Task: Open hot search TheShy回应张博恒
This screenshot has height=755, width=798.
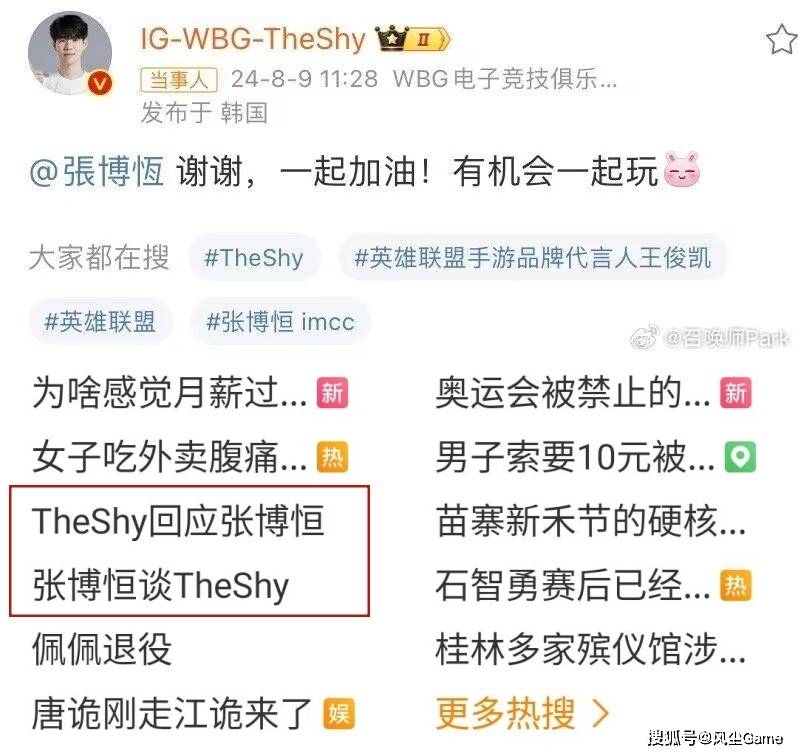Action: point(178,521)
